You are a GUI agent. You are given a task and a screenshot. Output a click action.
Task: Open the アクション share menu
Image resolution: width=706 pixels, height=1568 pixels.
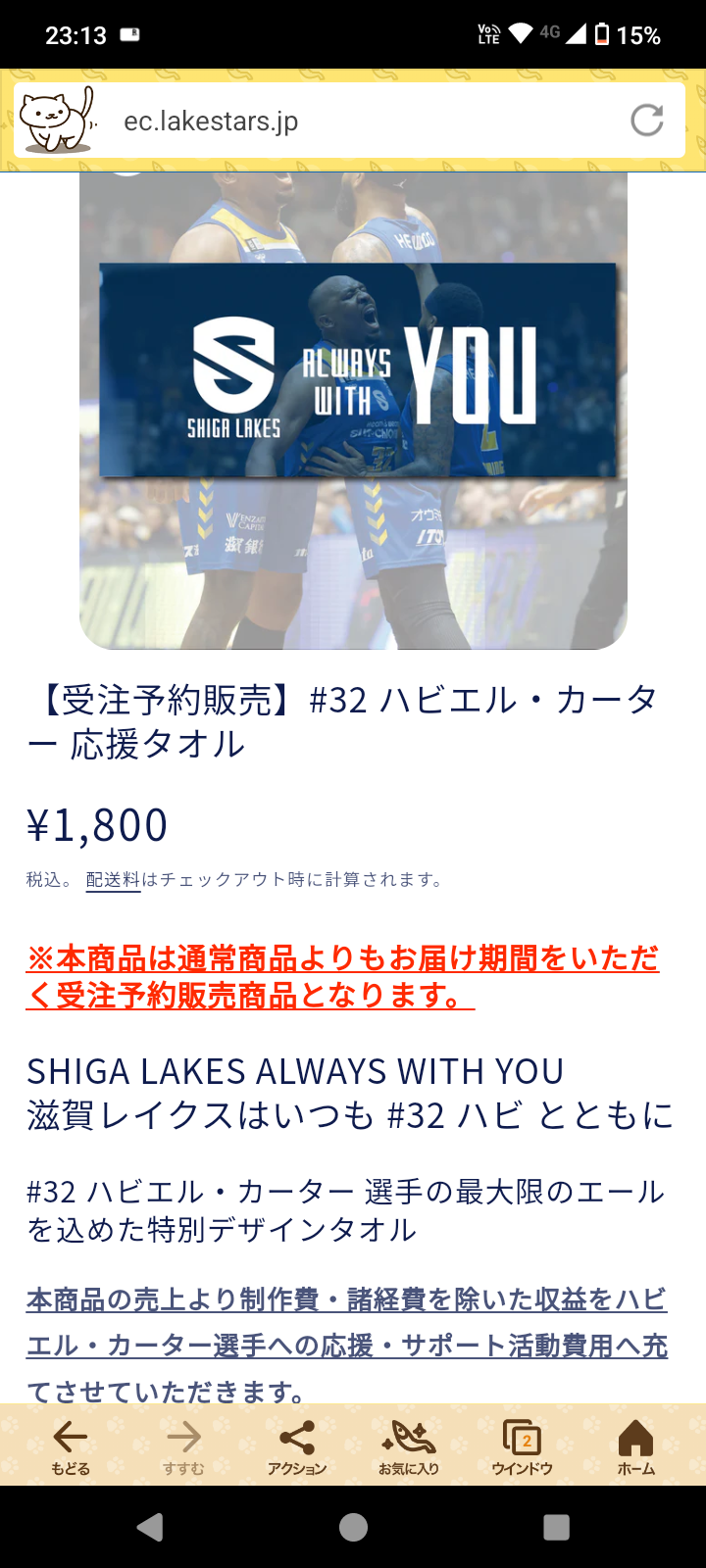click(296, 1446)
